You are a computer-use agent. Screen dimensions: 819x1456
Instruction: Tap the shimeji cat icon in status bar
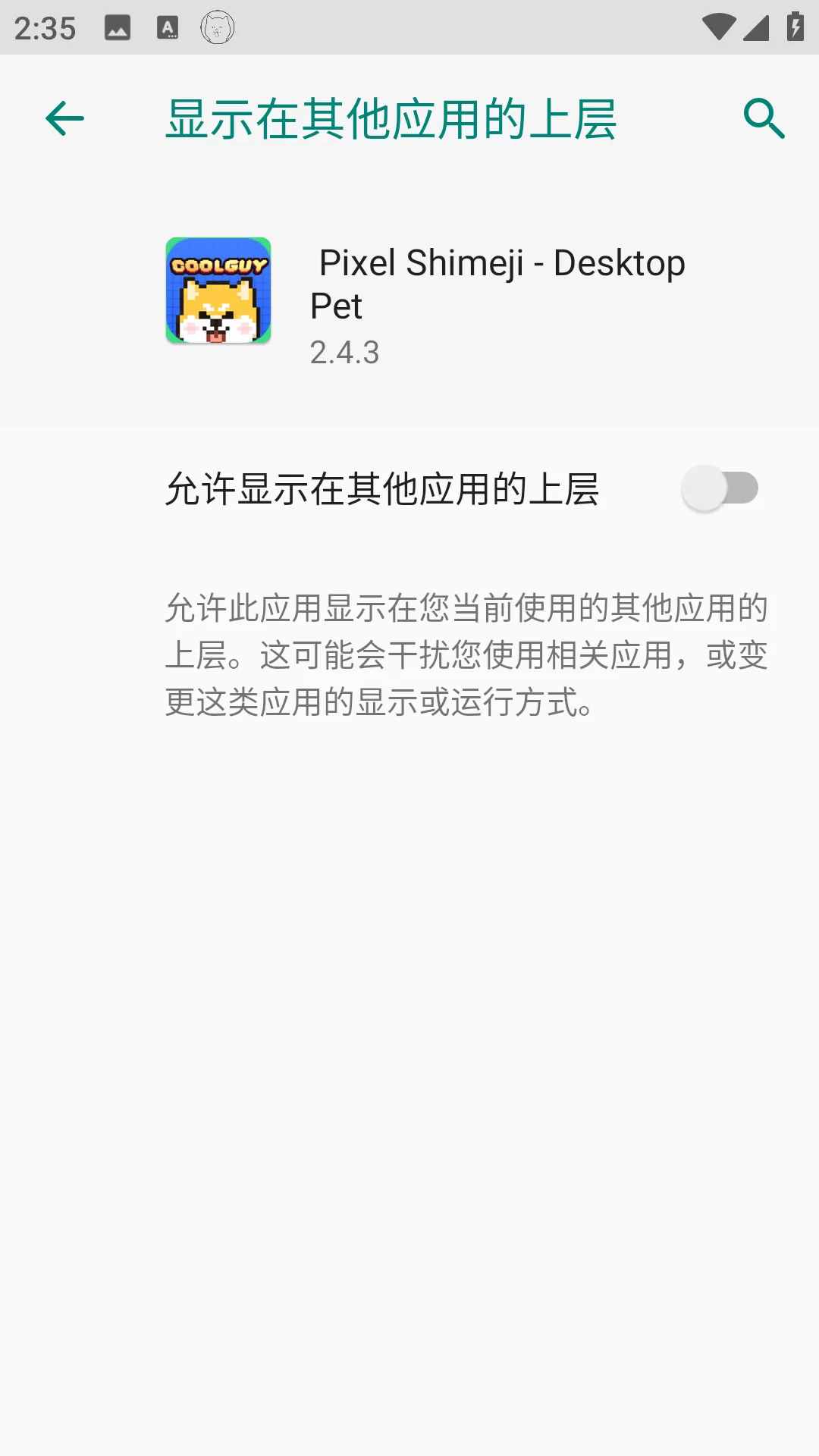(216, 26)
